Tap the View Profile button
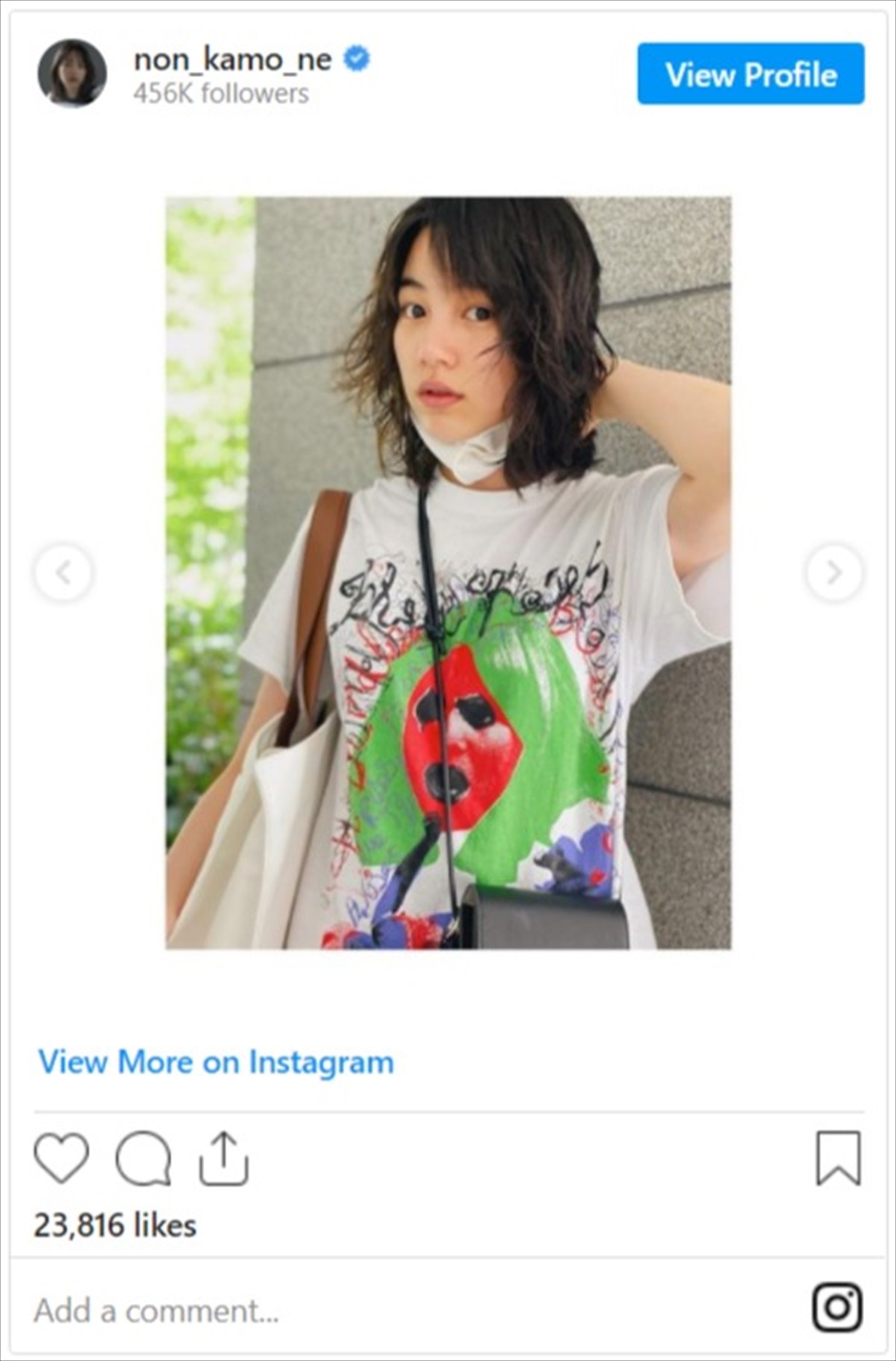 click(750, 74)
